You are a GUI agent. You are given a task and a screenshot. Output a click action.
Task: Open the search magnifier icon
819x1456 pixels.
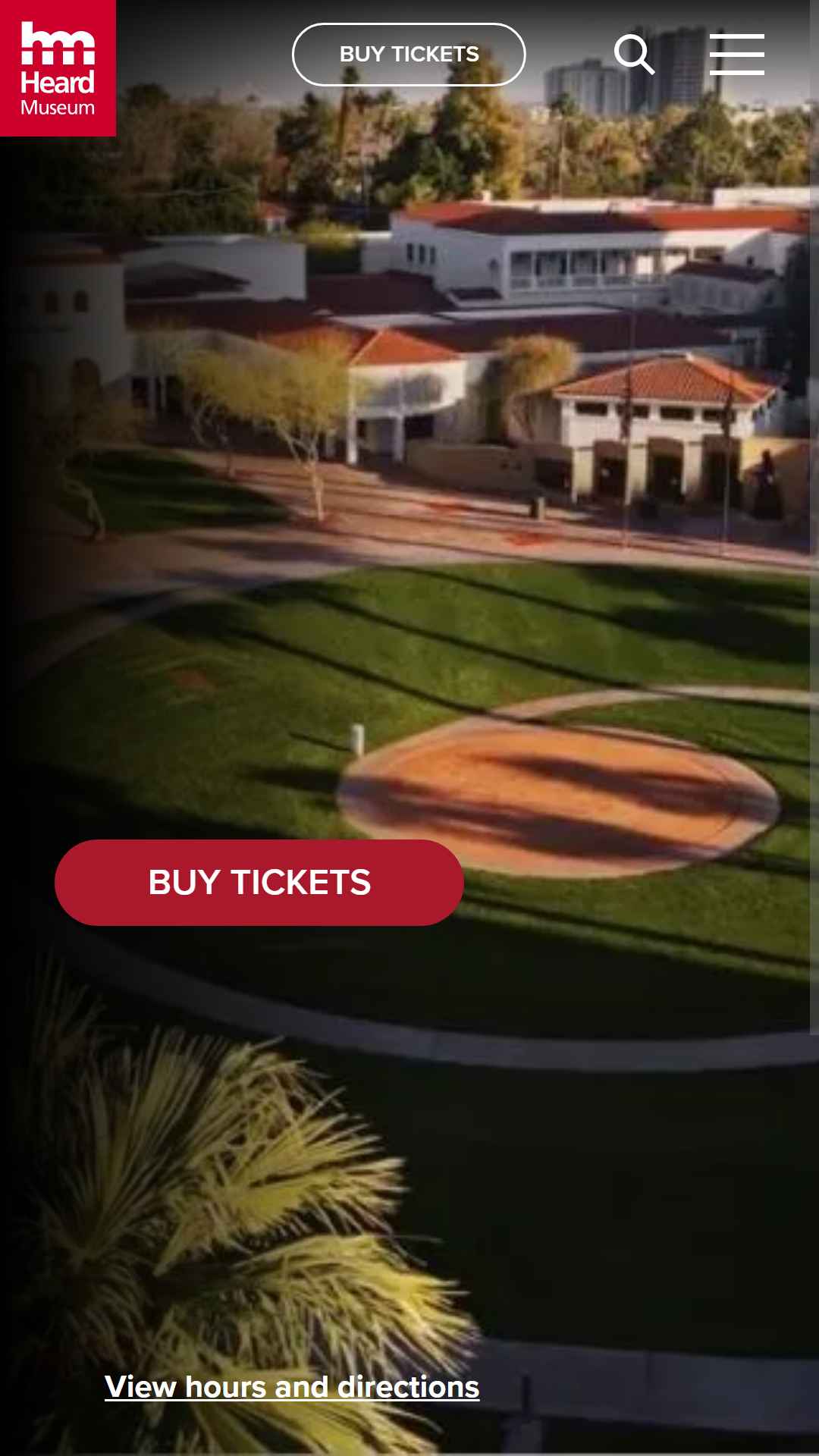(634, 55)
